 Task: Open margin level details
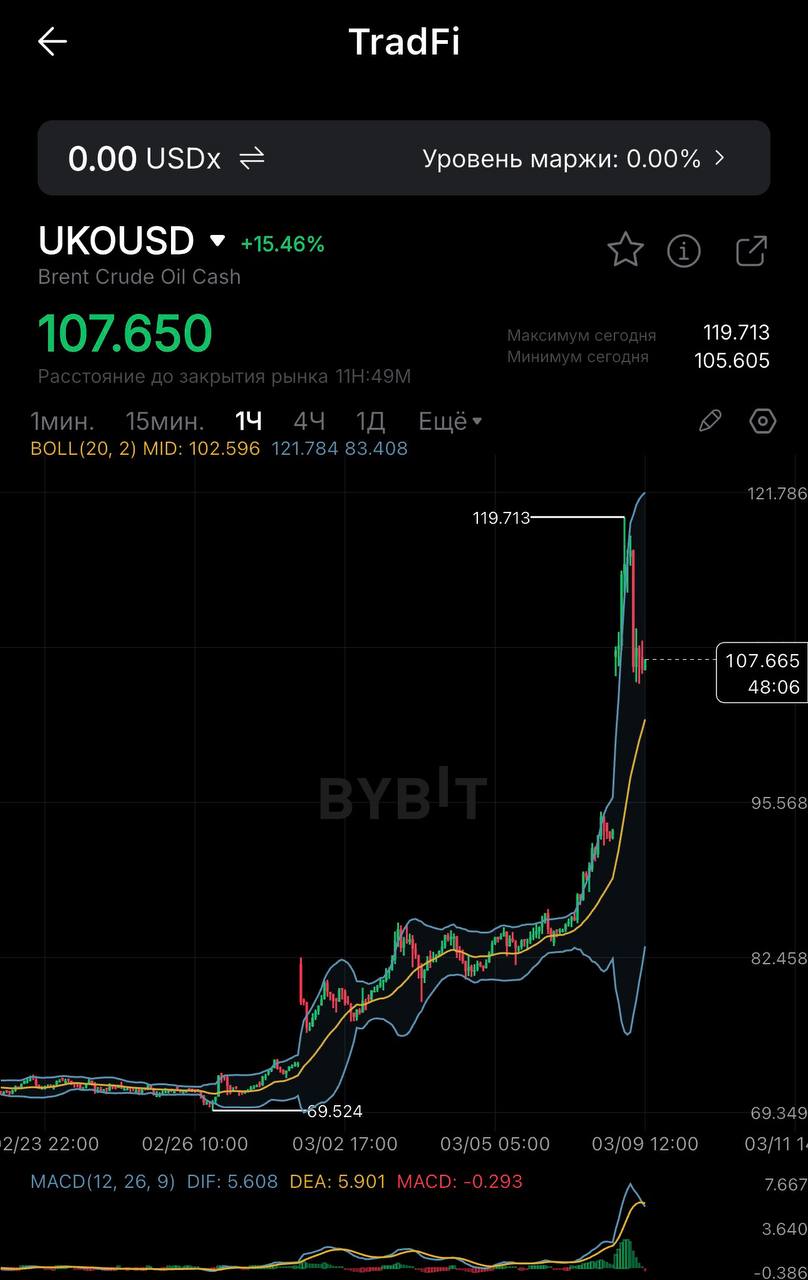tap(573, 158)
